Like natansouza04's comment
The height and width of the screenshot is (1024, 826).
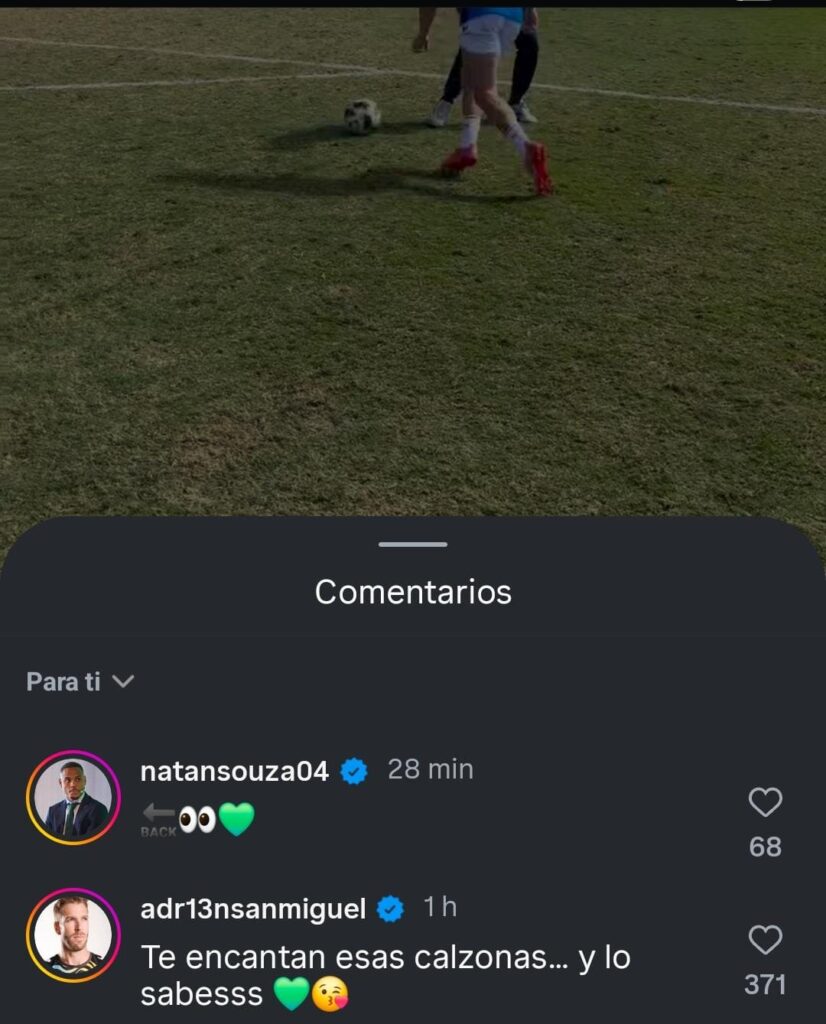pyautogui.click(x=765, y=802)
